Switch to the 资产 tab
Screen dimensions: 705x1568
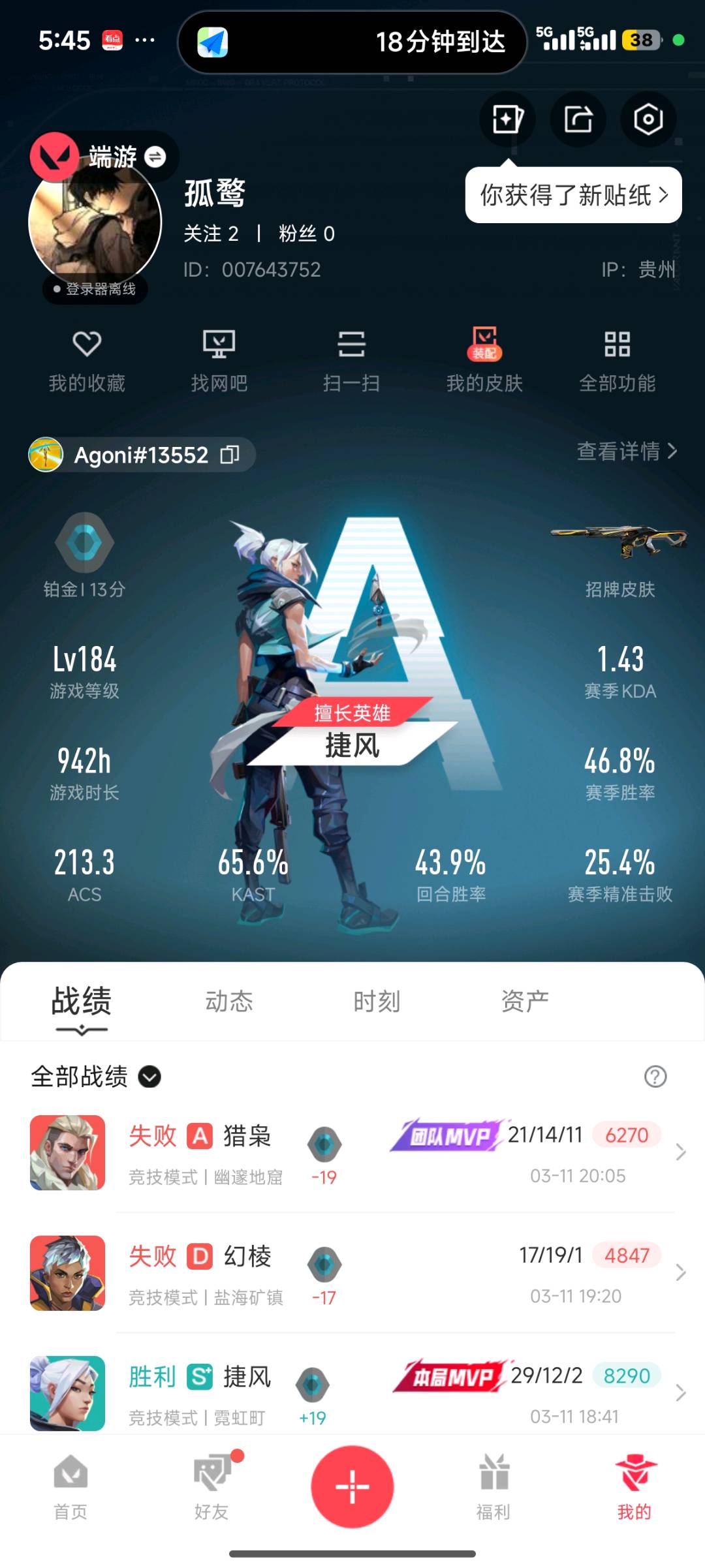pos(525,1001)
